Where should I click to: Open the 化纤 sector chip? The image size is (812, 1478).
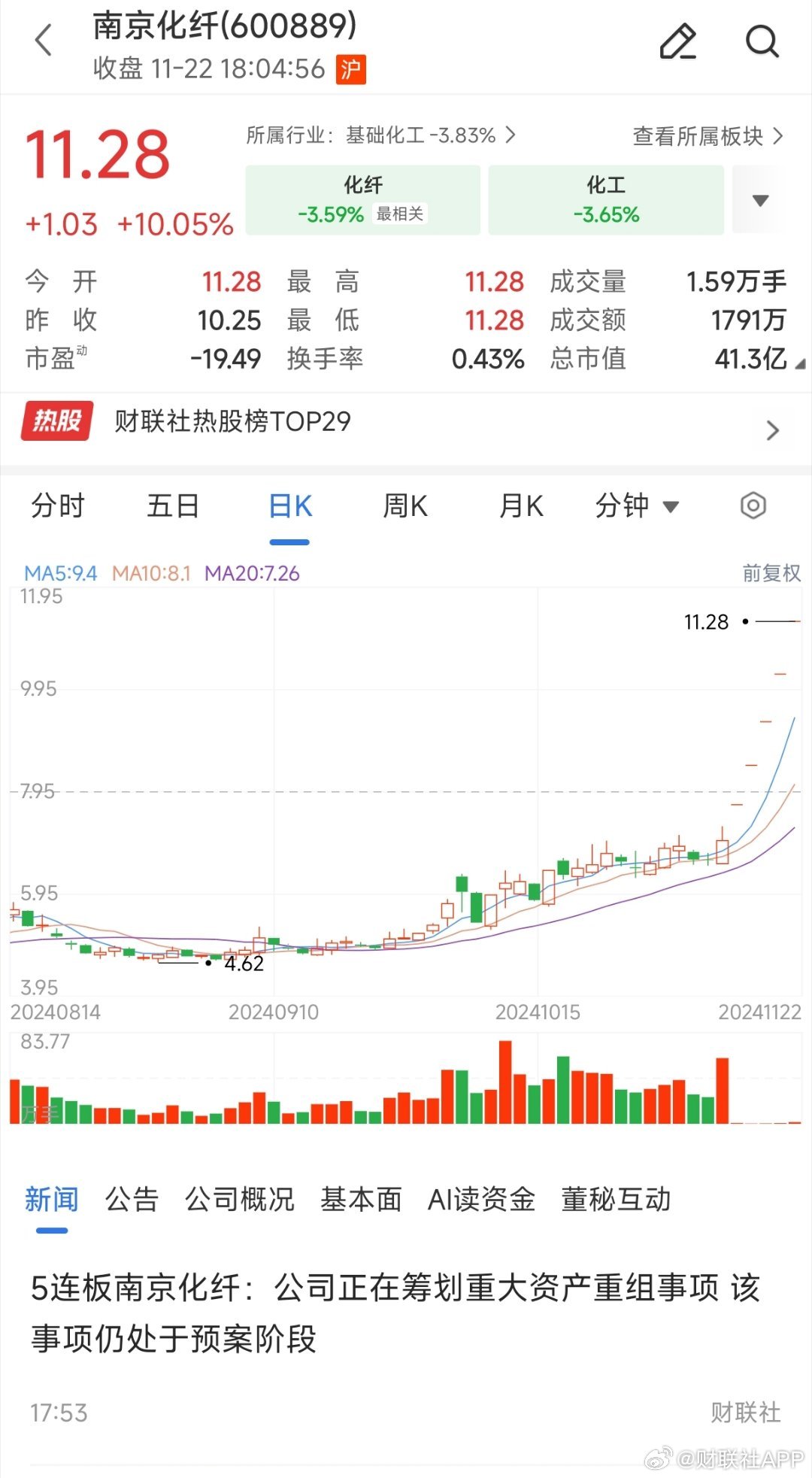coord(362,200)
